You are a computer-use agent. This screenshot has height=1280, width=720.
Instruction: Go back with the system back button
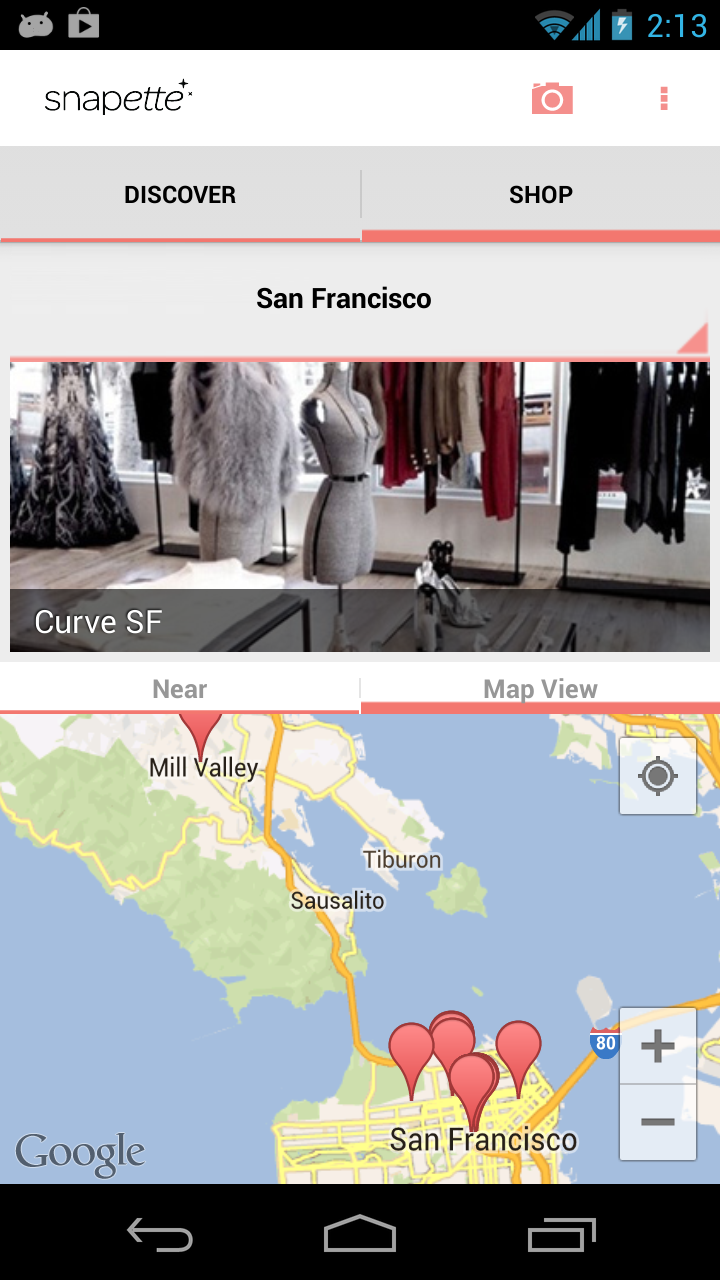160,1234
